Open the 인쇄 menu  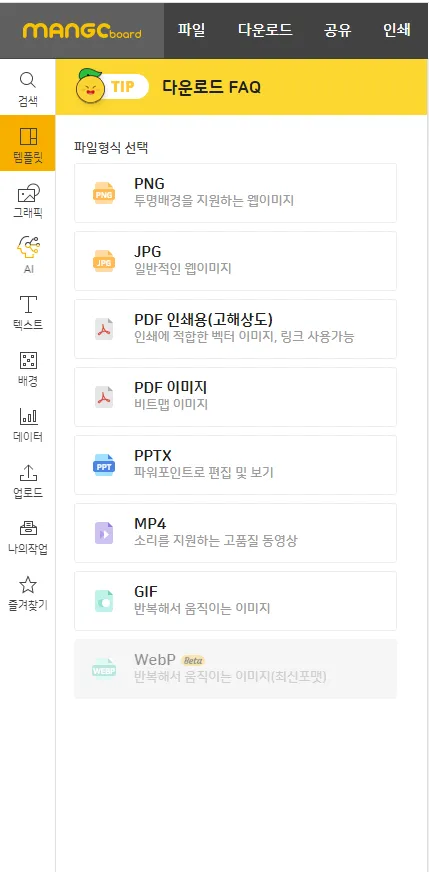click(397, 30)
